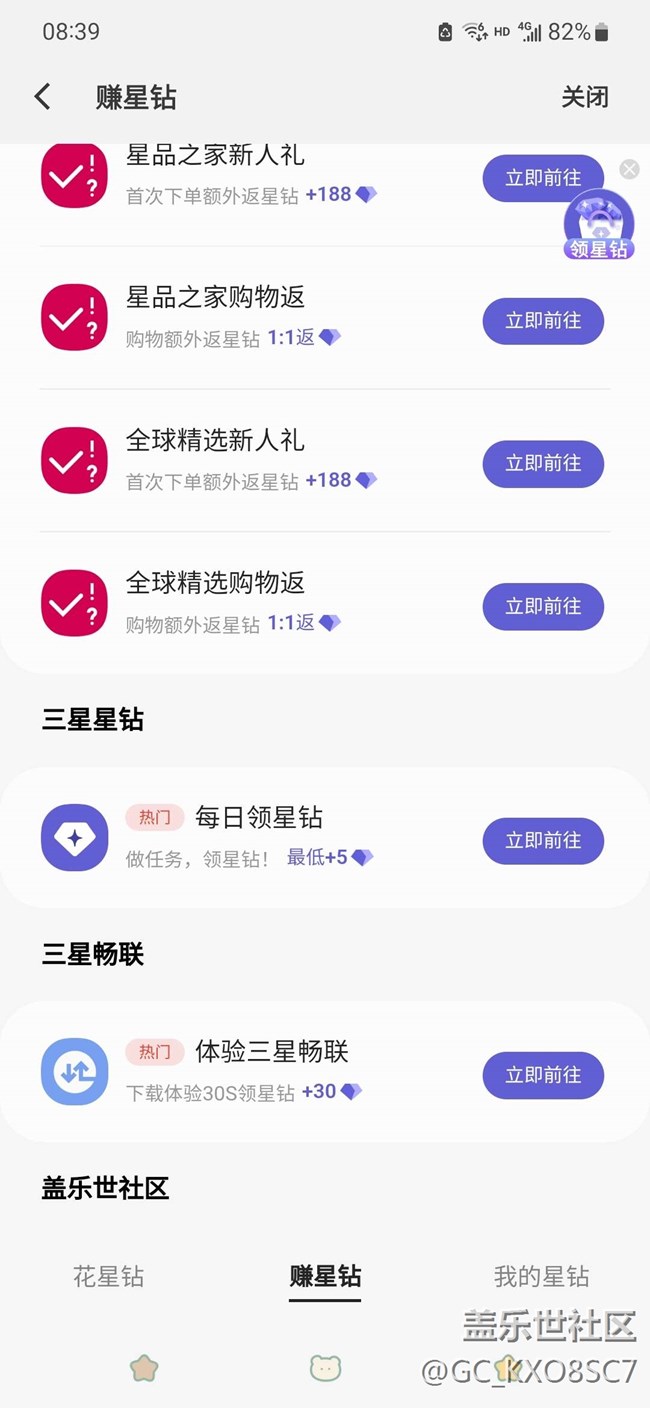Tap 立即前往 for 星品之家购物返

pyautogui.click(x=543, y=321)
